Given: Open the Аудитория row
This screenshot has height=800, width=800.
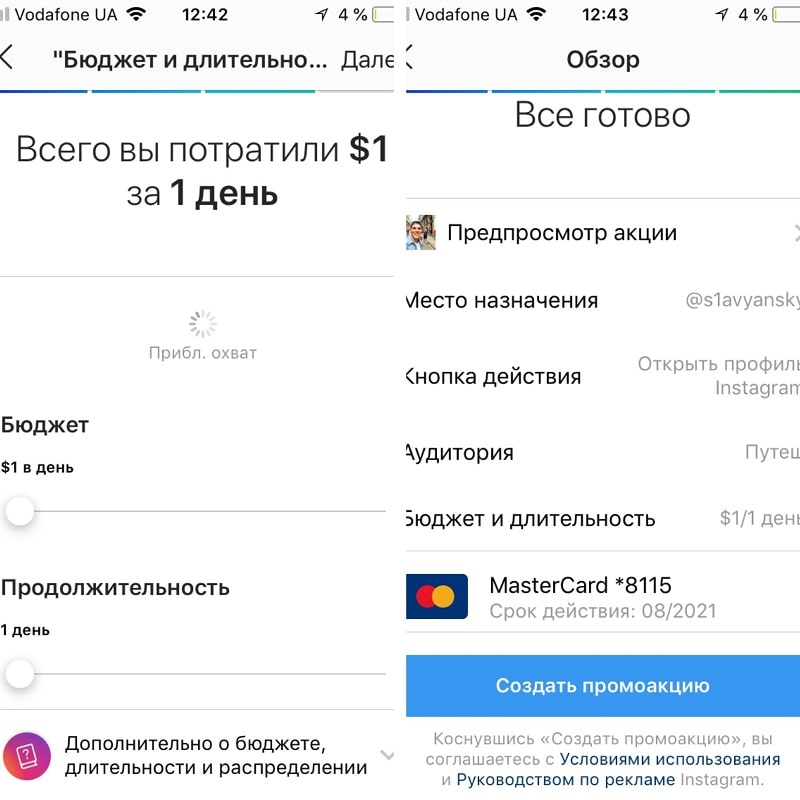Looking at the screenshot, I should click(600, 452).
